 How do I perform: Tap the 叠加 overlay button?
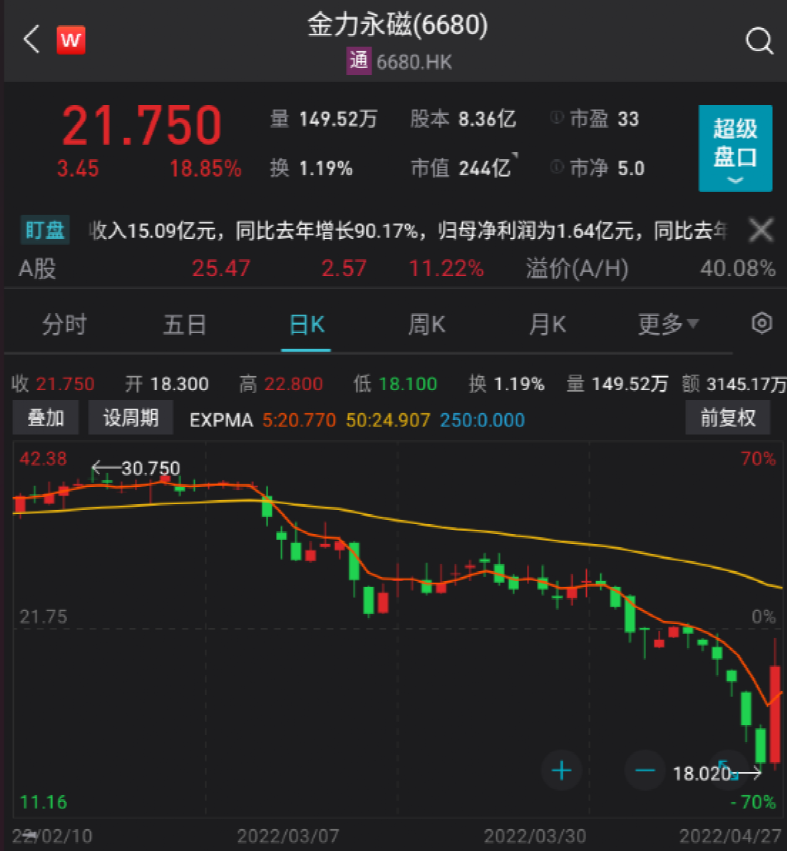(x=46, y=418)
